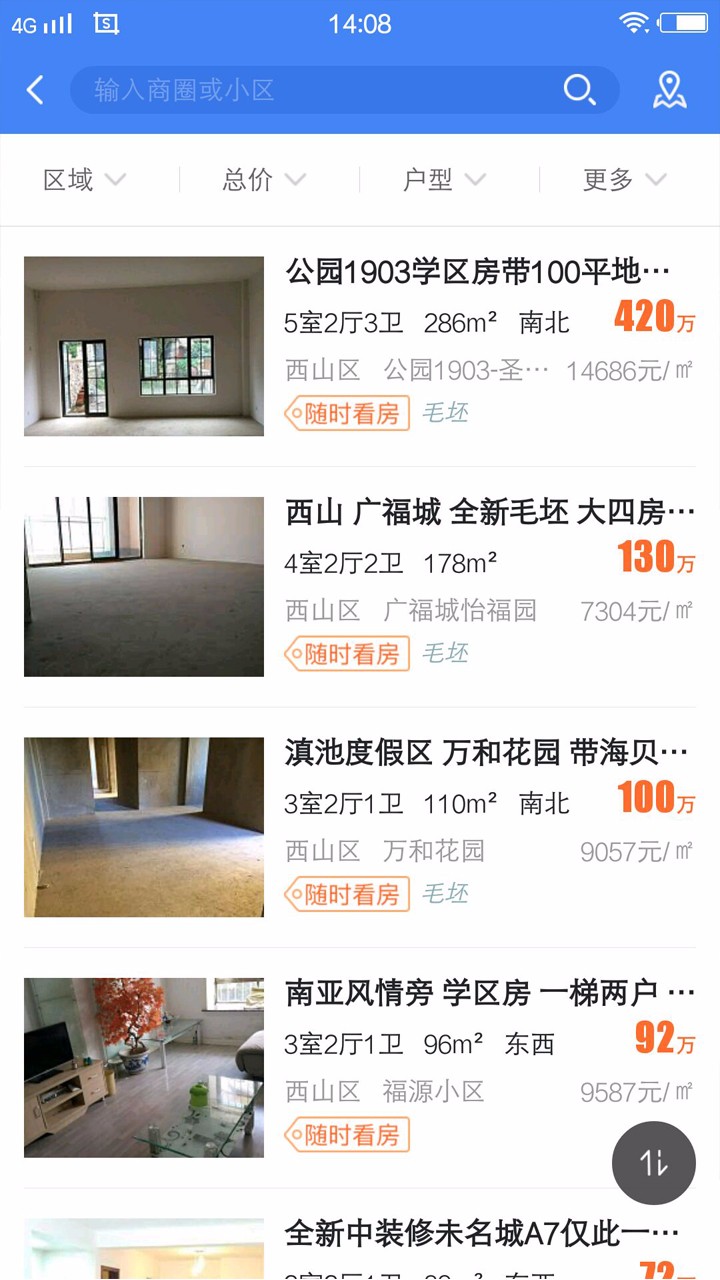
Task: Tap the floating sort order button
Action: 654,1163
